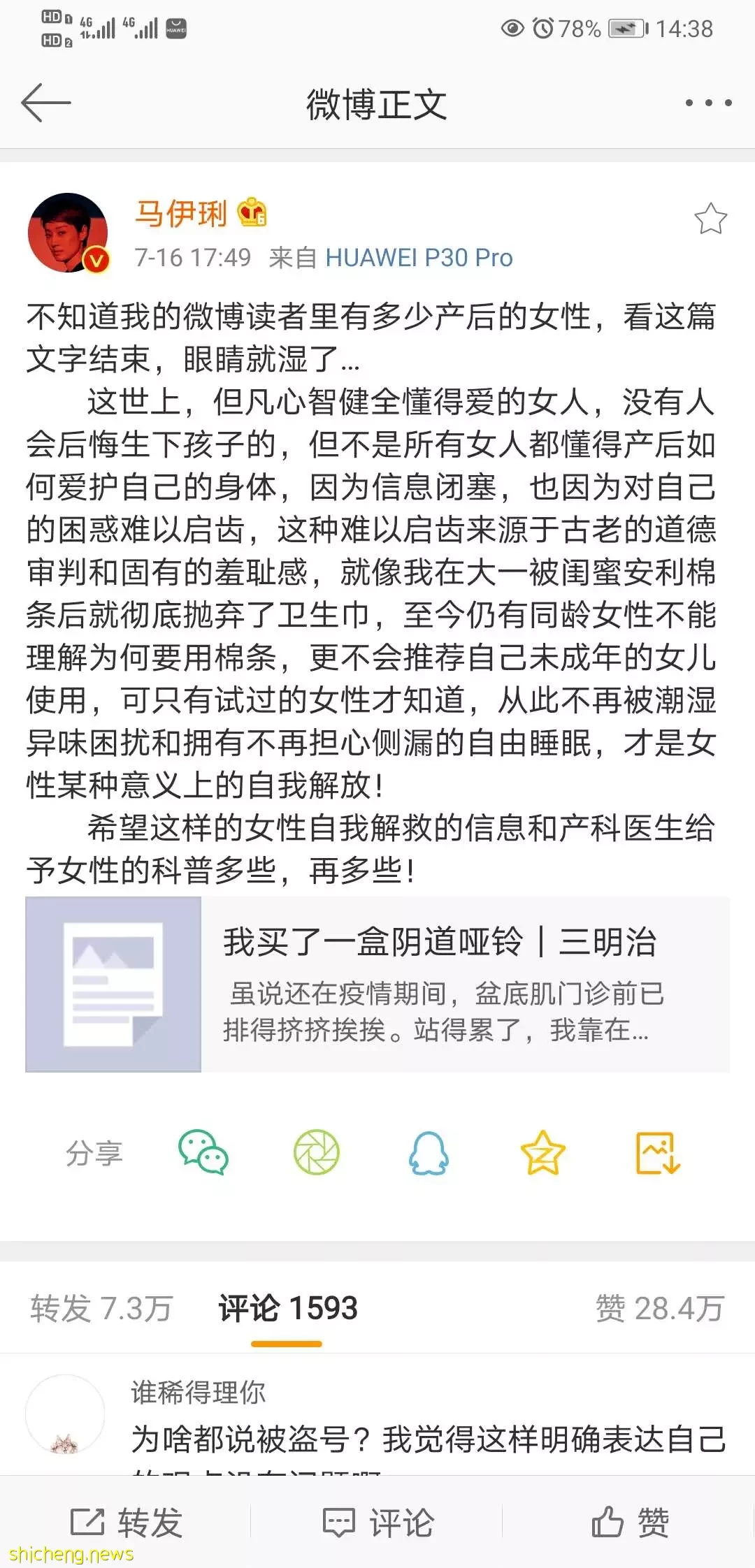Go back using the arrow icon
Viewport: 755px width, 1568px height.
pos(45,103)
